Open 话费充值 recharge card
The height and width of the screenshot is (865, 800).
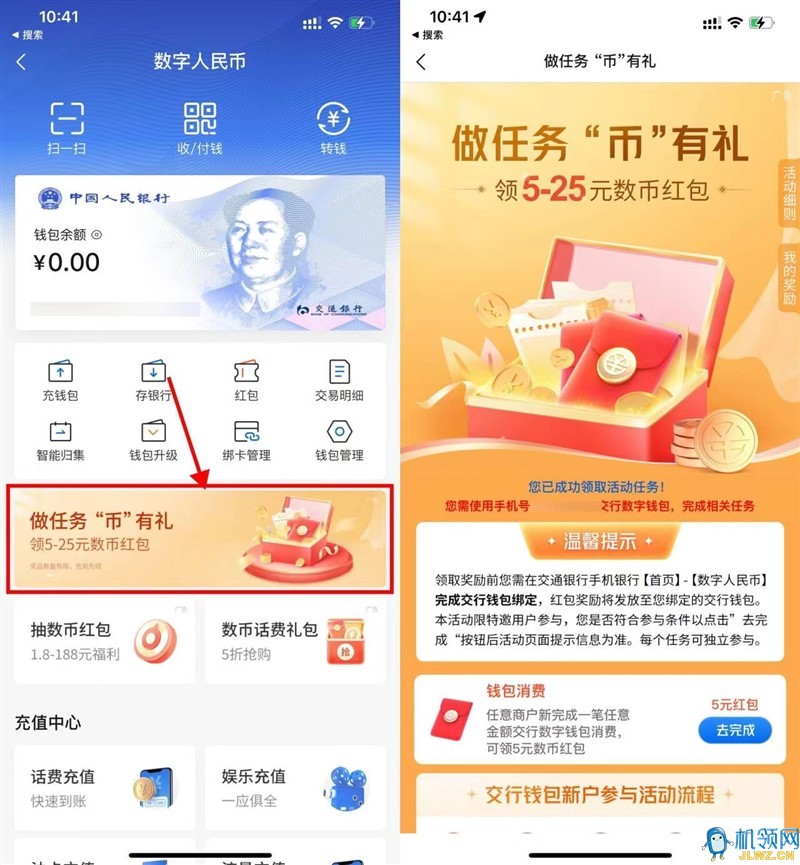click(101, 786)
